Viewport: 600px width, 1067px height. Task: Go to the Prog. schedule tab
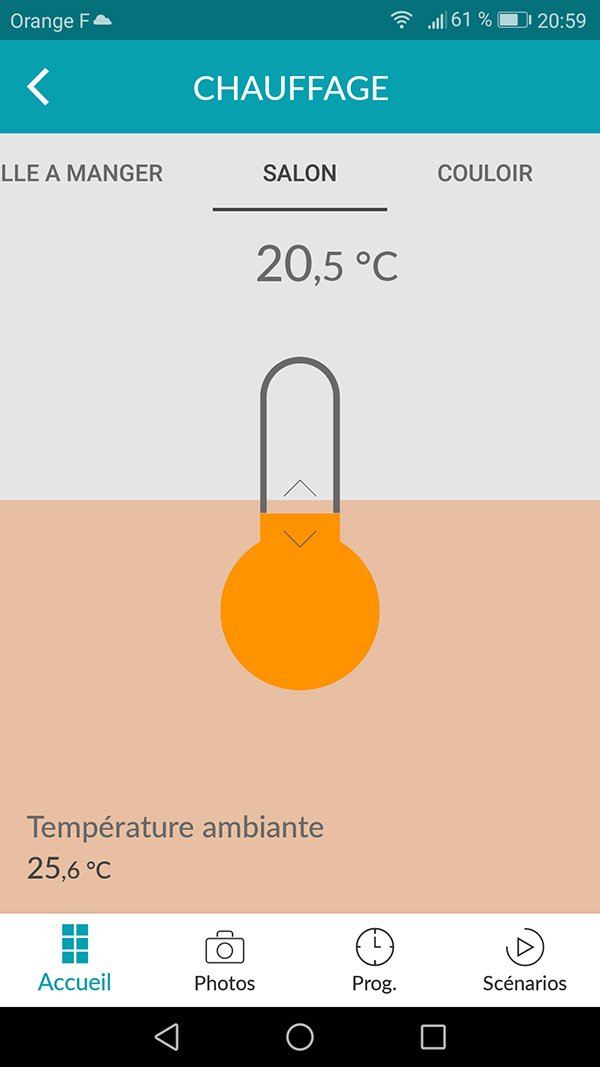pyautogui.click(x=375, y=959)
